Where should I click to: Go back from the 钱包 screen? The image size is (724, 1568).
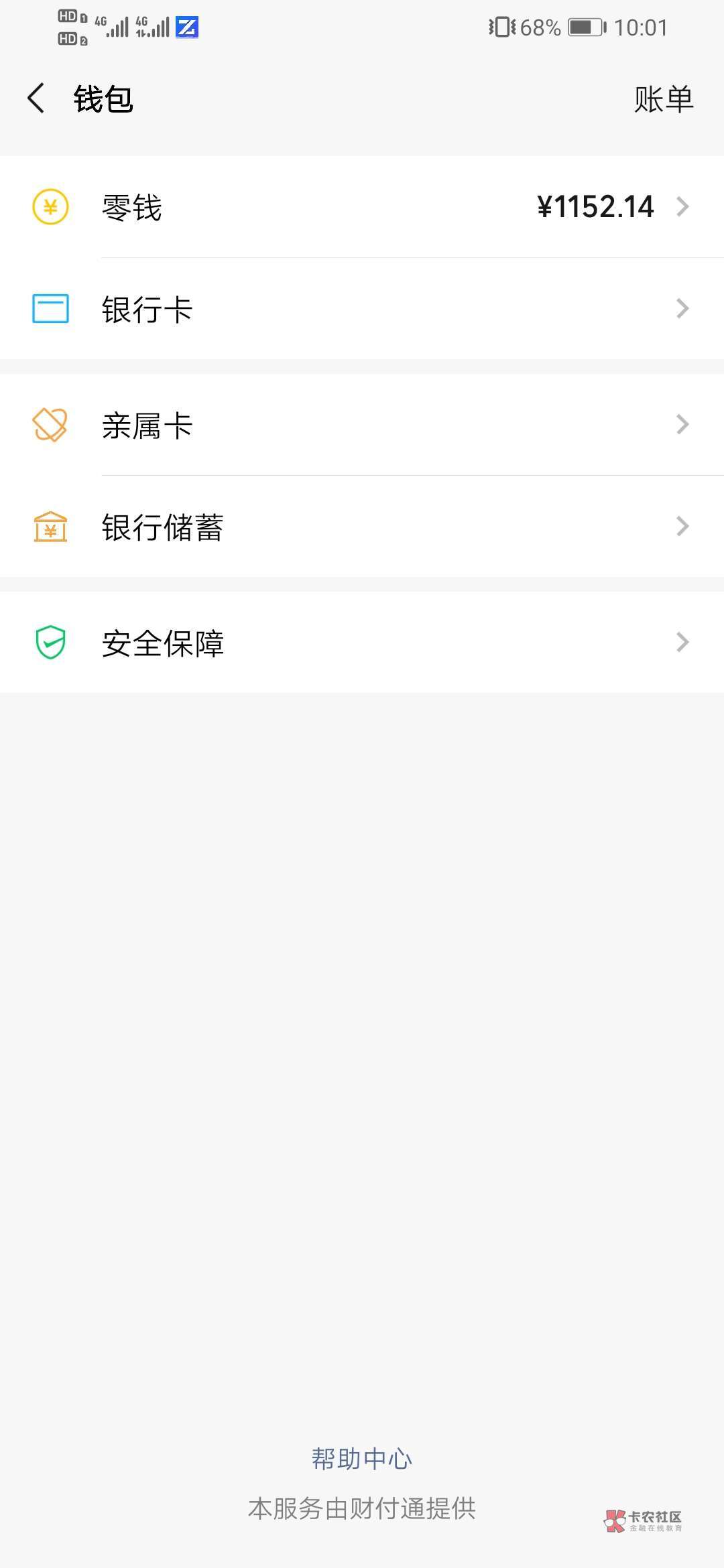[36, 99]
